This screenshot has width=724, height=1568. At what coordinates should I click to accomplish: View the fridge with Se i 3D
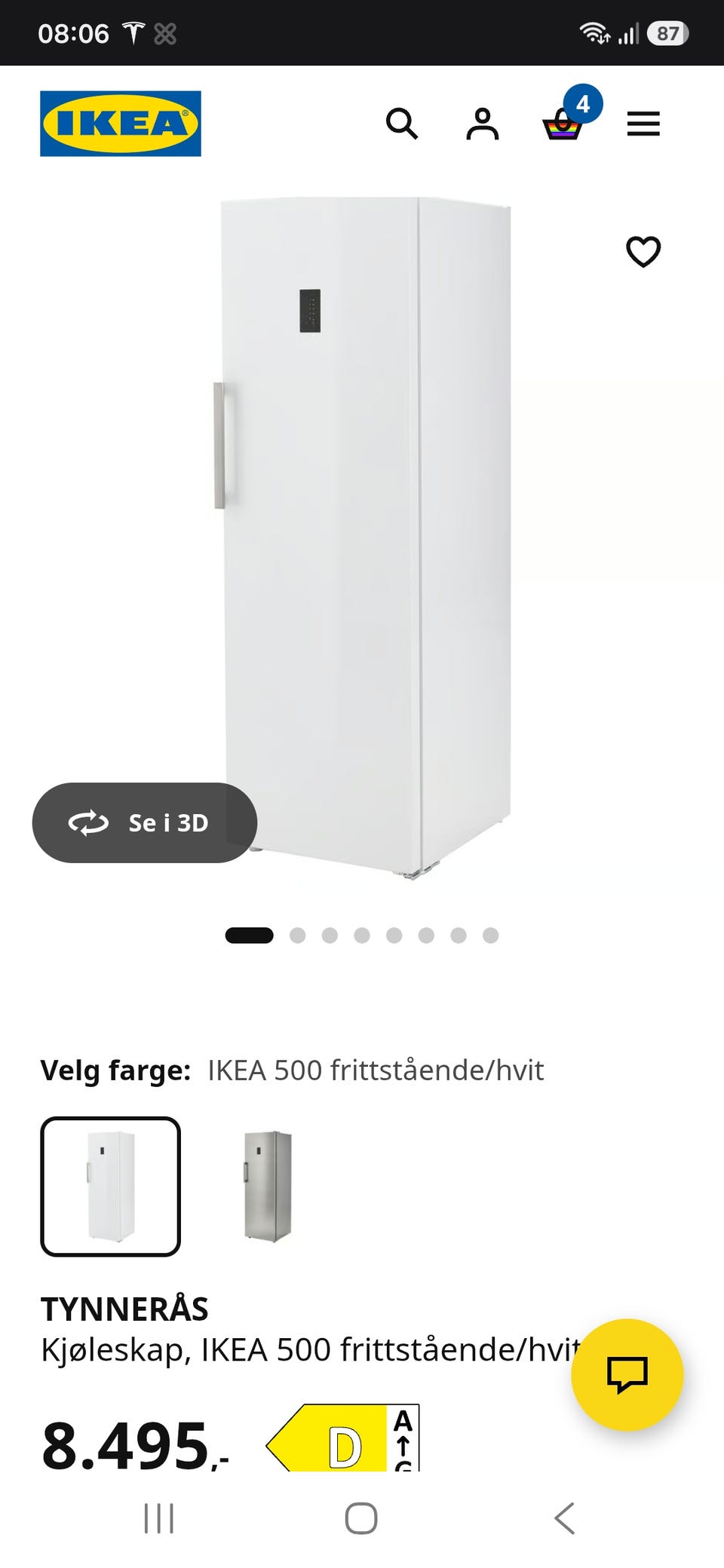click(145, 822)
